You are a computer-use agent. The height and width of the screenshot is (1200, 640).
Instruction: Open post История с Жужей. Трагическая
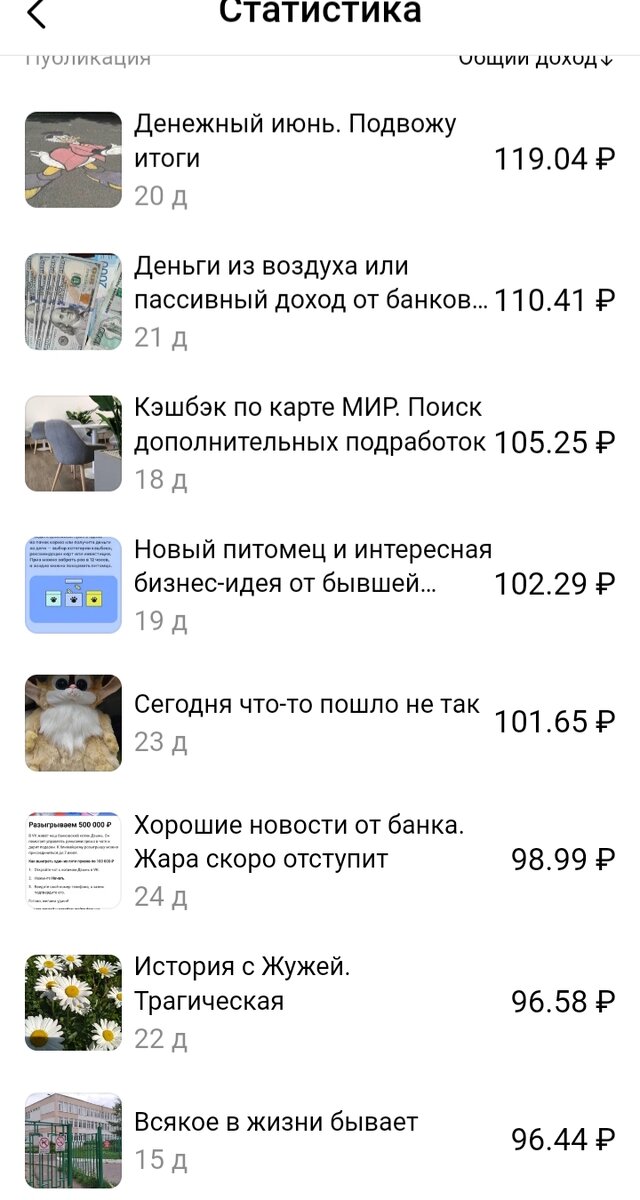(x=242, y=985)
